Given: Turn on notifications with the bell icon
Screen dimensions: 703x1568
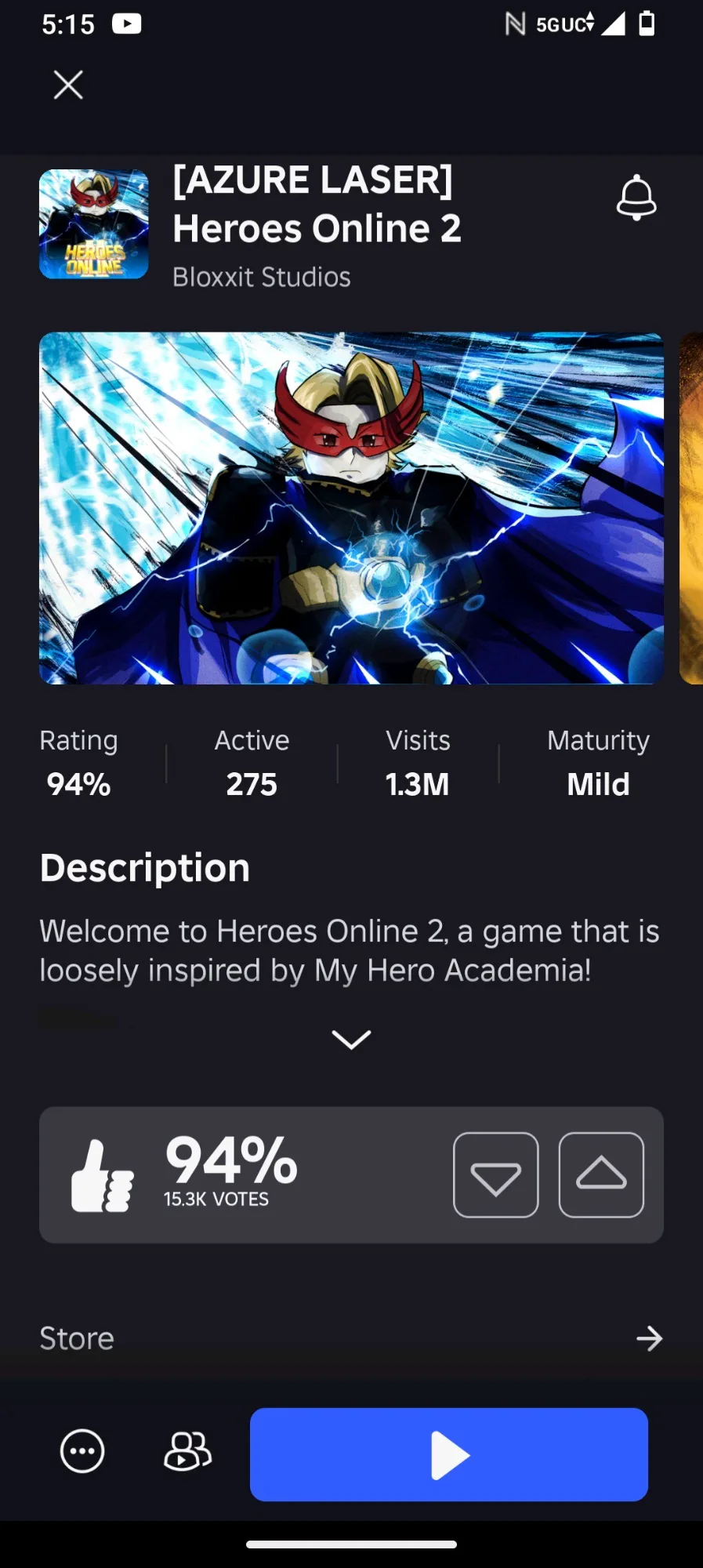Looking at the screenshot, I should [636, 198].
